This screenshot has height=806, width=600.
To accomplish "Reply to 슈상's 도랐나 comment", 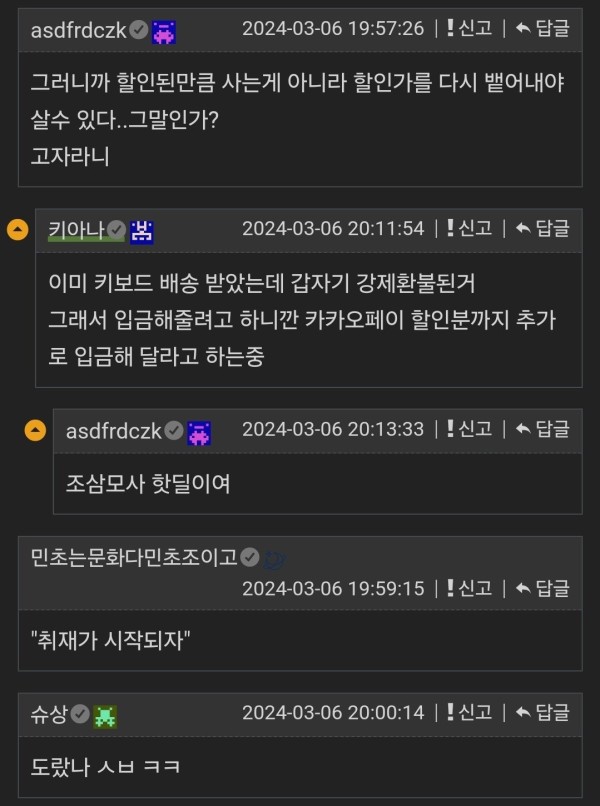I will pos(542,713).
